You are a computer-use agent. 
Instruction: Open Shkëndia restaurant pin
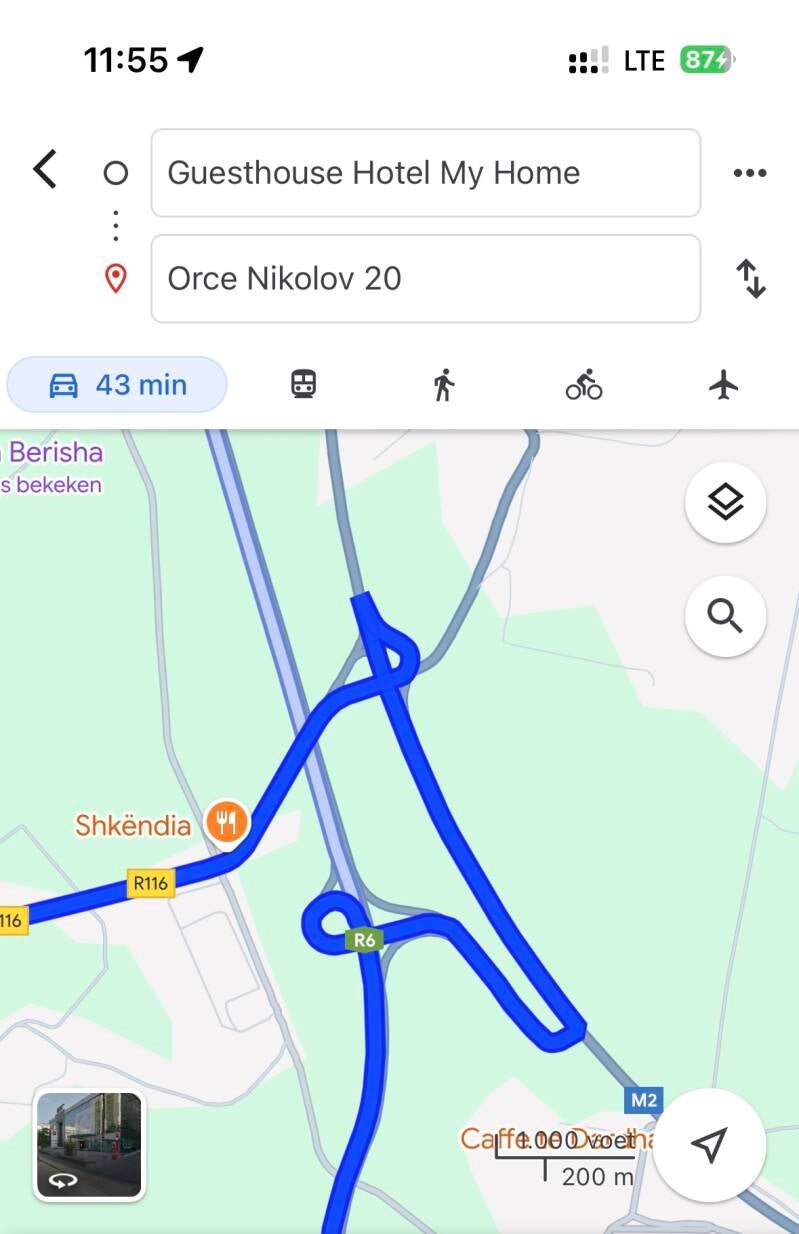(228, 823)
